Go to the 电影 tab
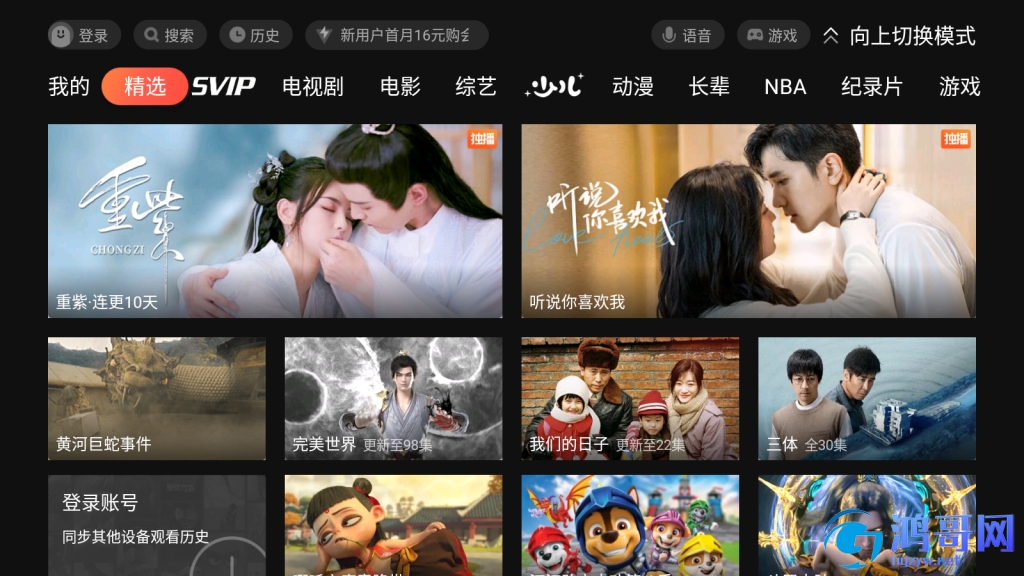The width and height of the screenshot is (1024, 576). [400, 87]
